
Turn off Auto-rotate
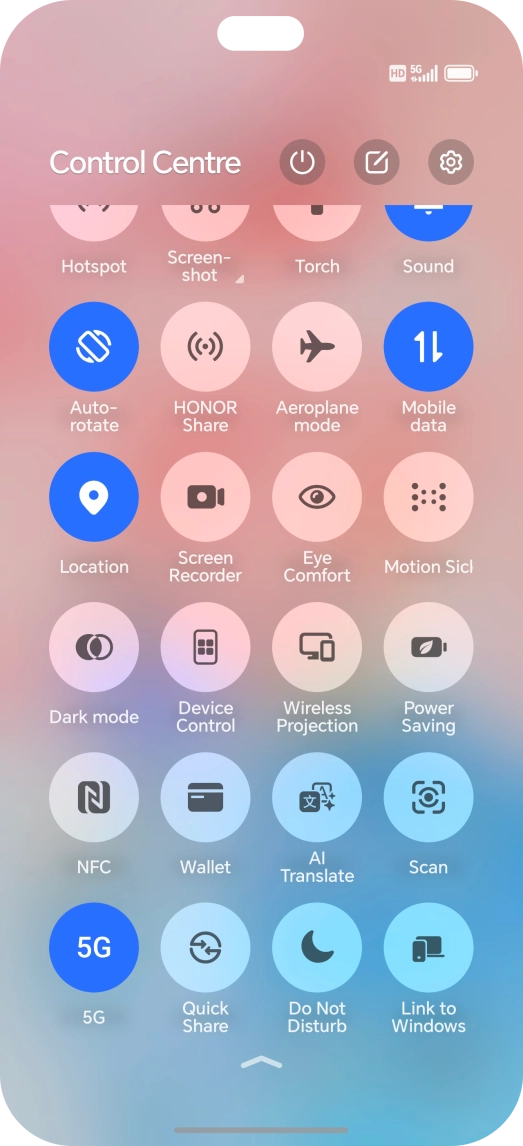tap(93, 346)
